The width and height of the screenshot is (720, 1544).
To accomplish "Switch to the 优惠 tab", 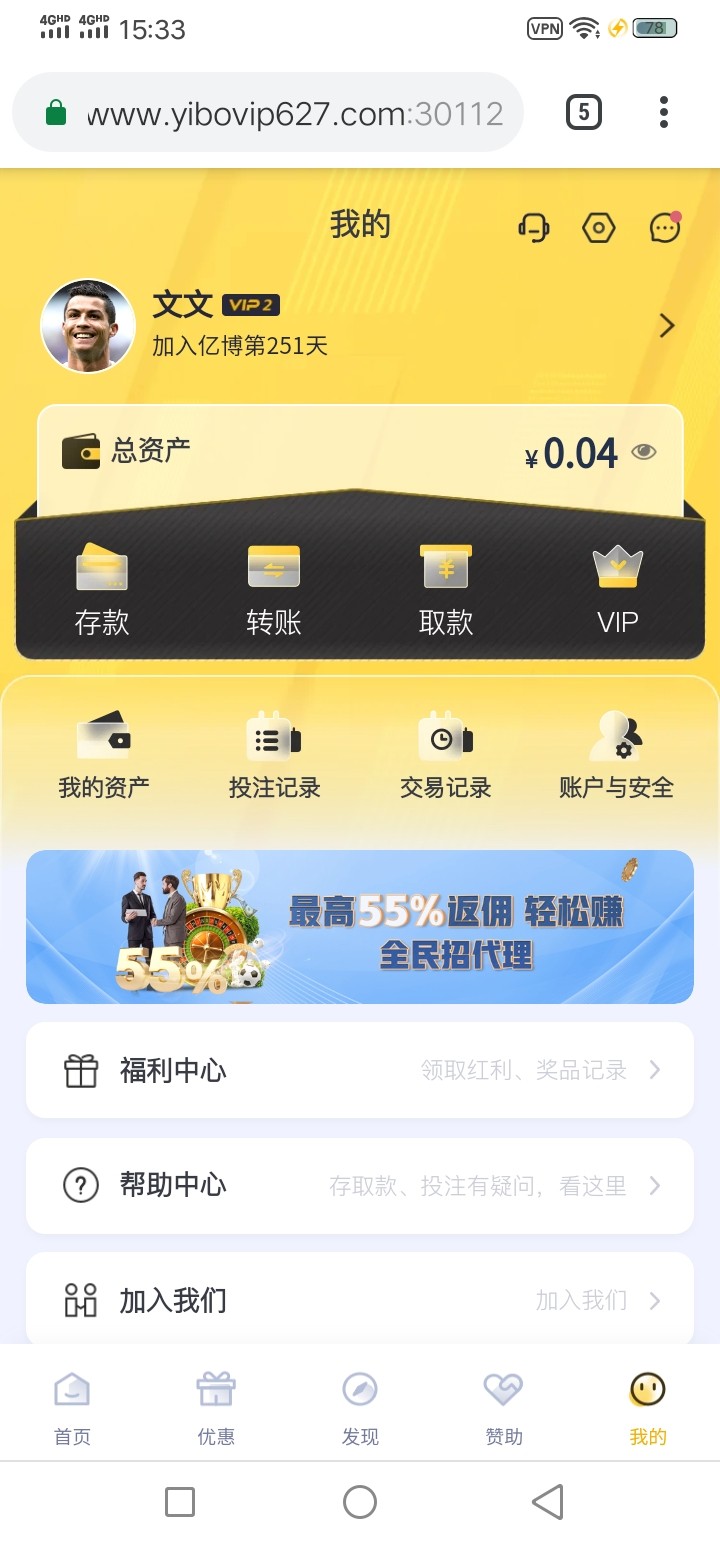I will click(216, 1407).
